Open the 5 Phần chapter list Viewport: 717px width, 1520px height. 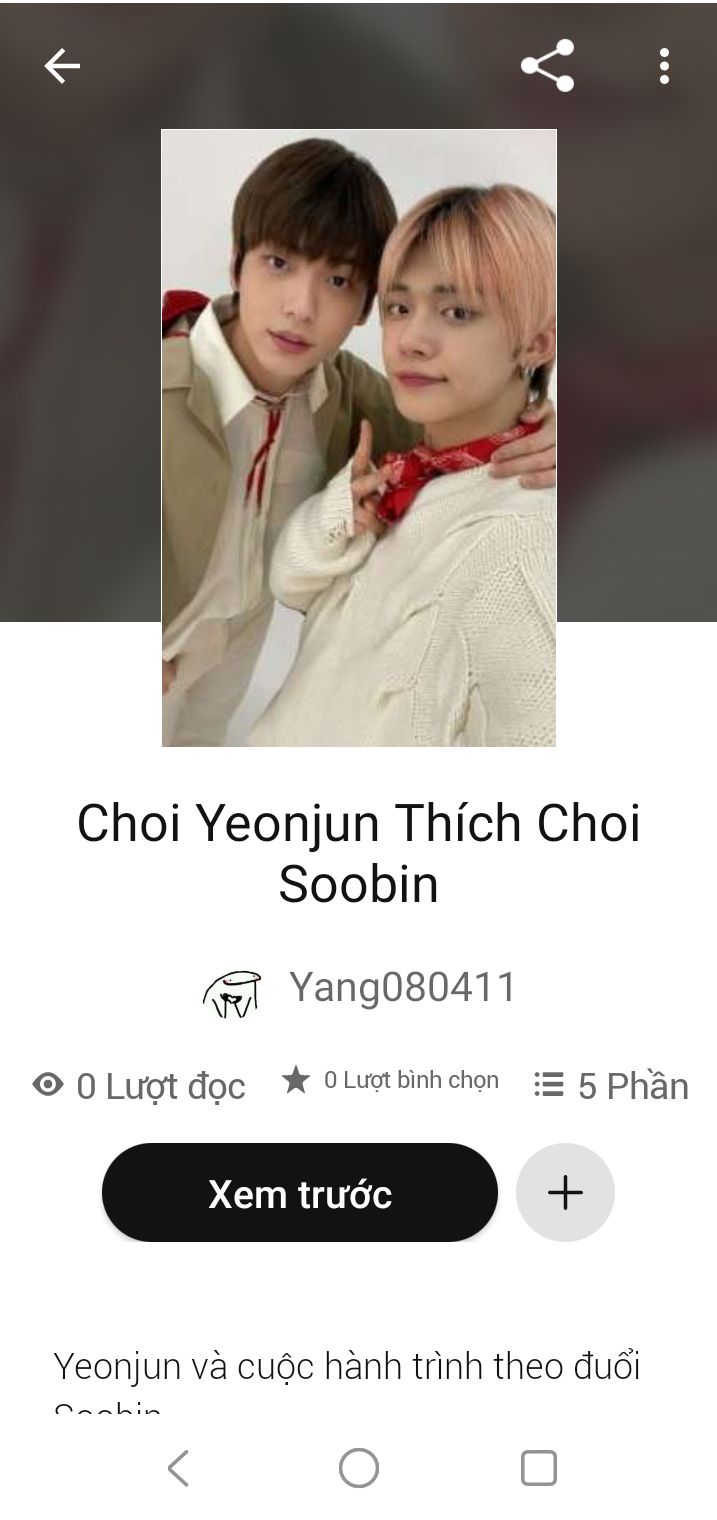[x=611, y=1086]
